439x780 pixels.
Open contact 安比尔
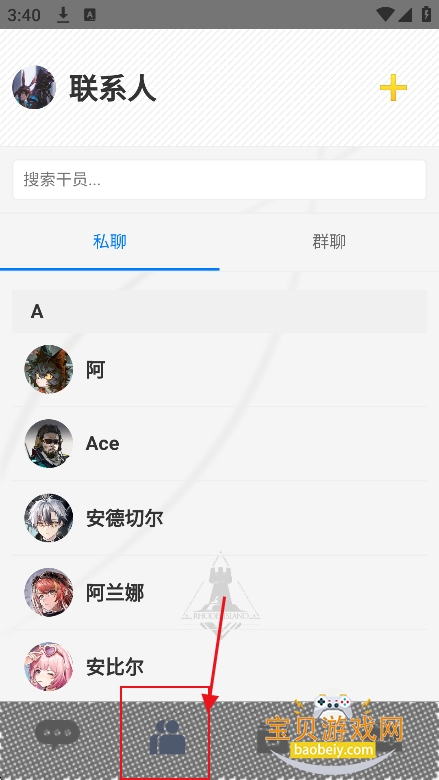tap(219, 666)
